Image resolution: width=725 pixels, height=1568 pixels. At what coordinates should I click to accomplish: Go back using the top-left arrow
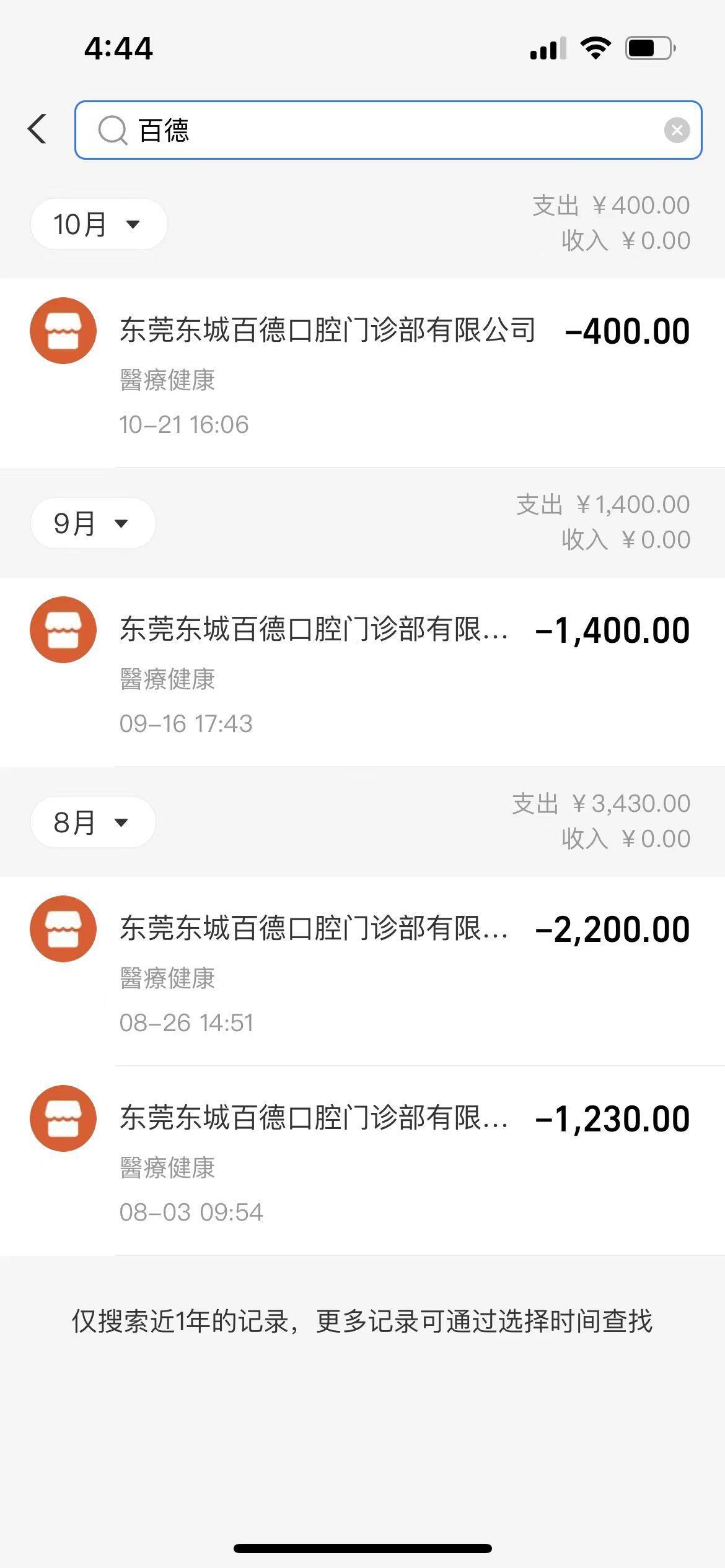tap(37, 129)
